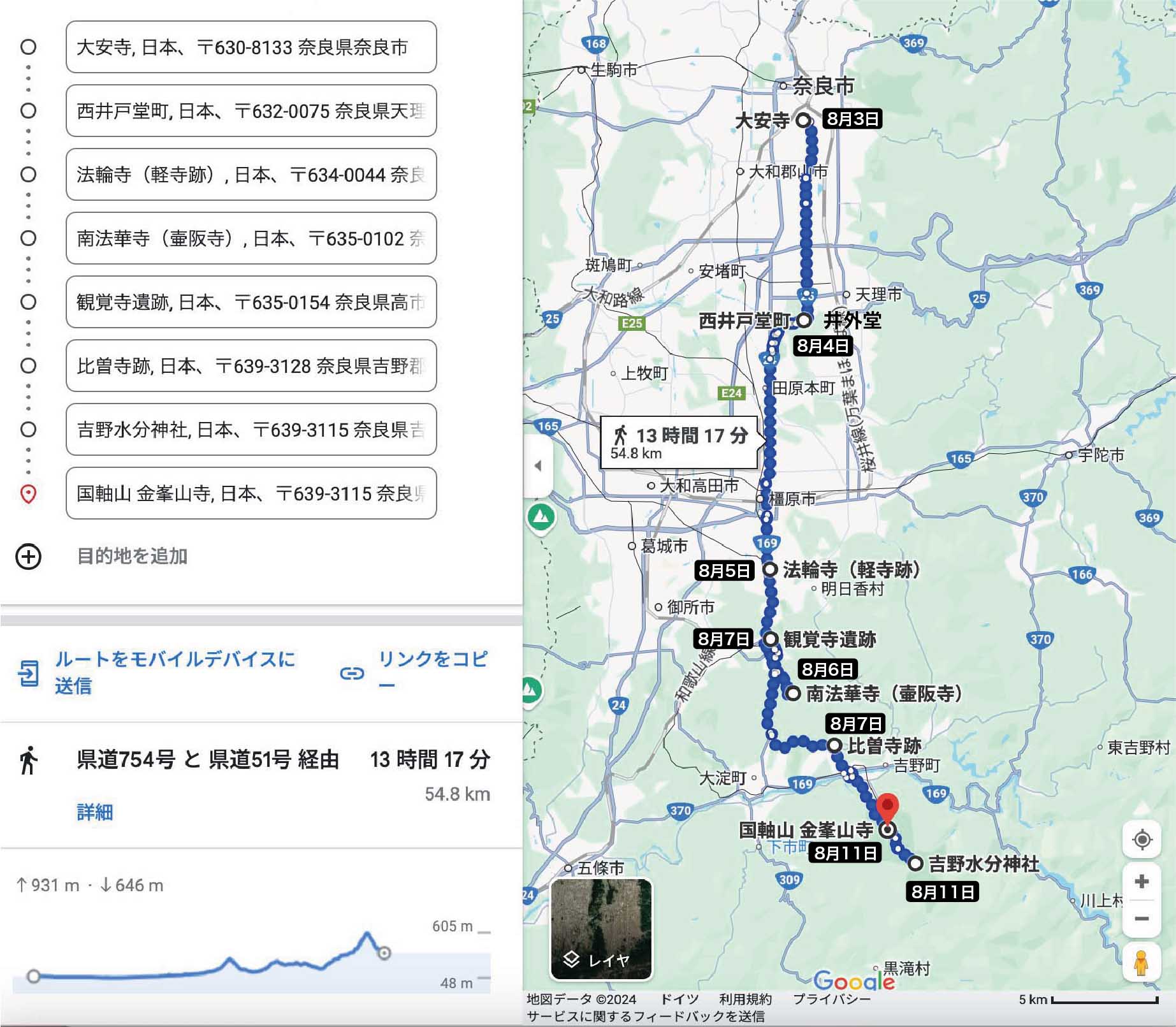Screen dimensions: 1176x1027
Task: Select the 県道754号 と 県道51号 route
Action: pyautogui.click(x=208, y=760)
